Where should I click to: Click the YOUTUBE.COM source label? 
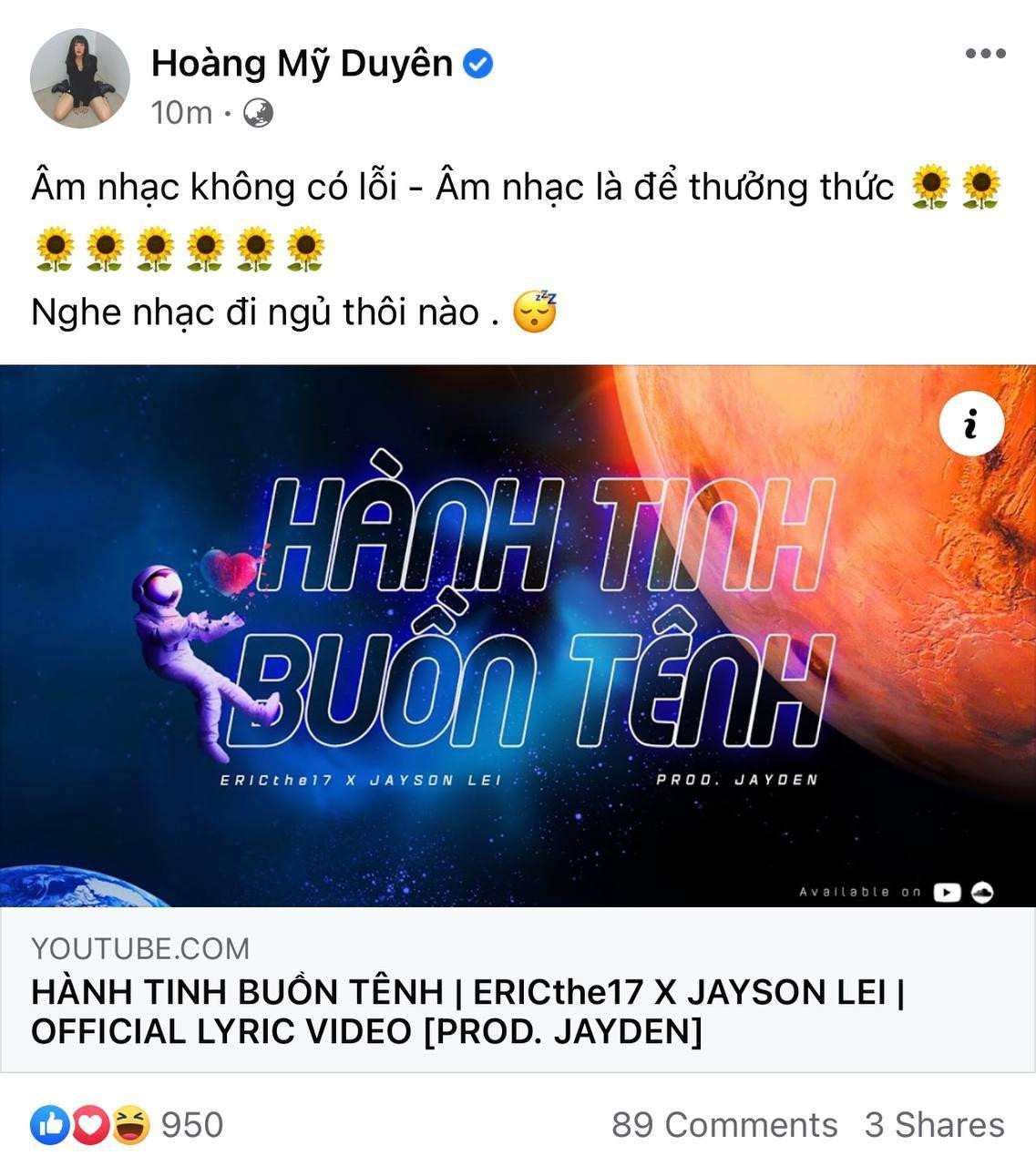click(141, 950)
